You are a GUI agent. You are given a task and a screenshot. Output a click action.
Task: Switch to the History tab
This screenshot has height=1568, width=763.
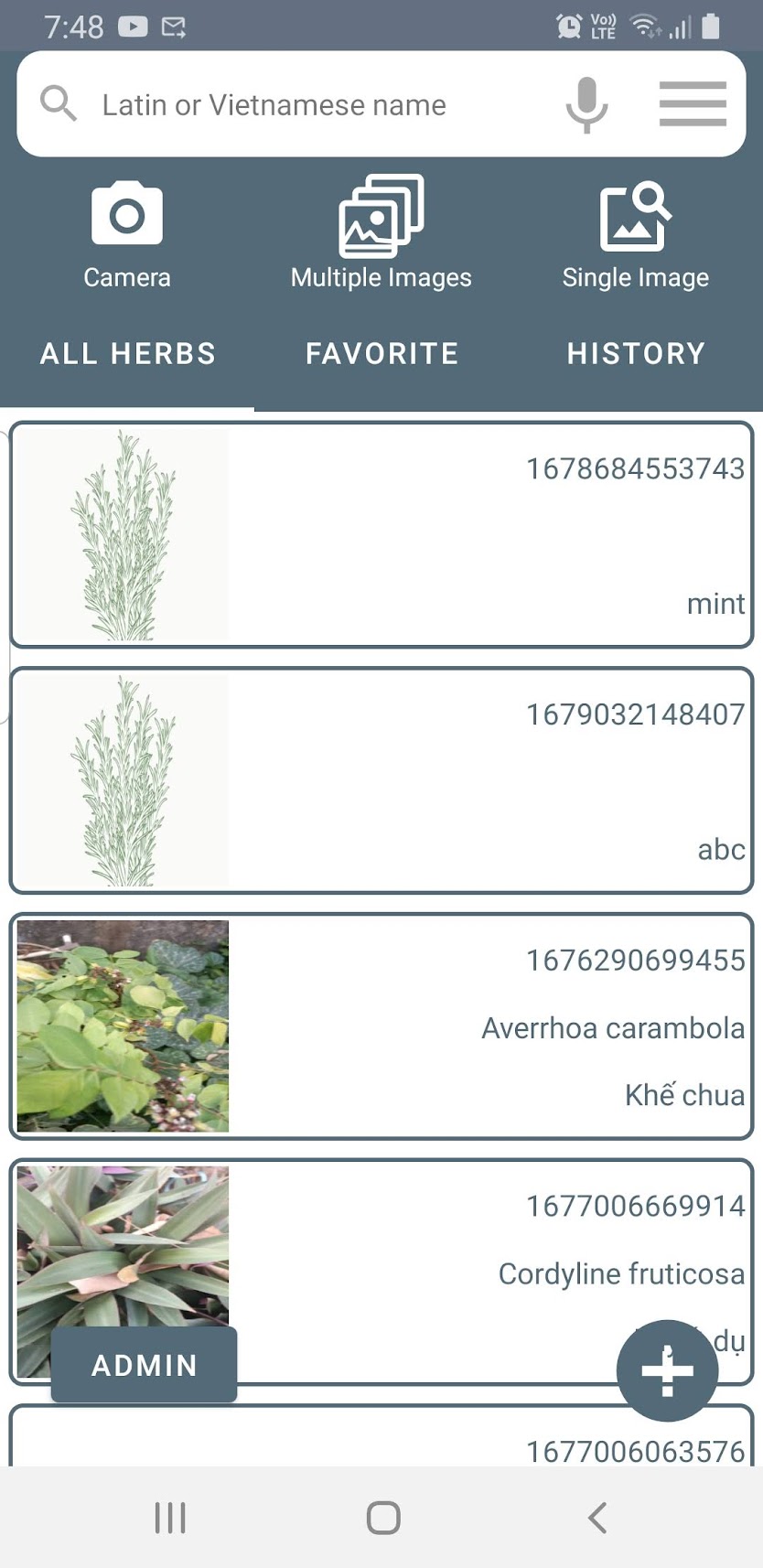636,354
